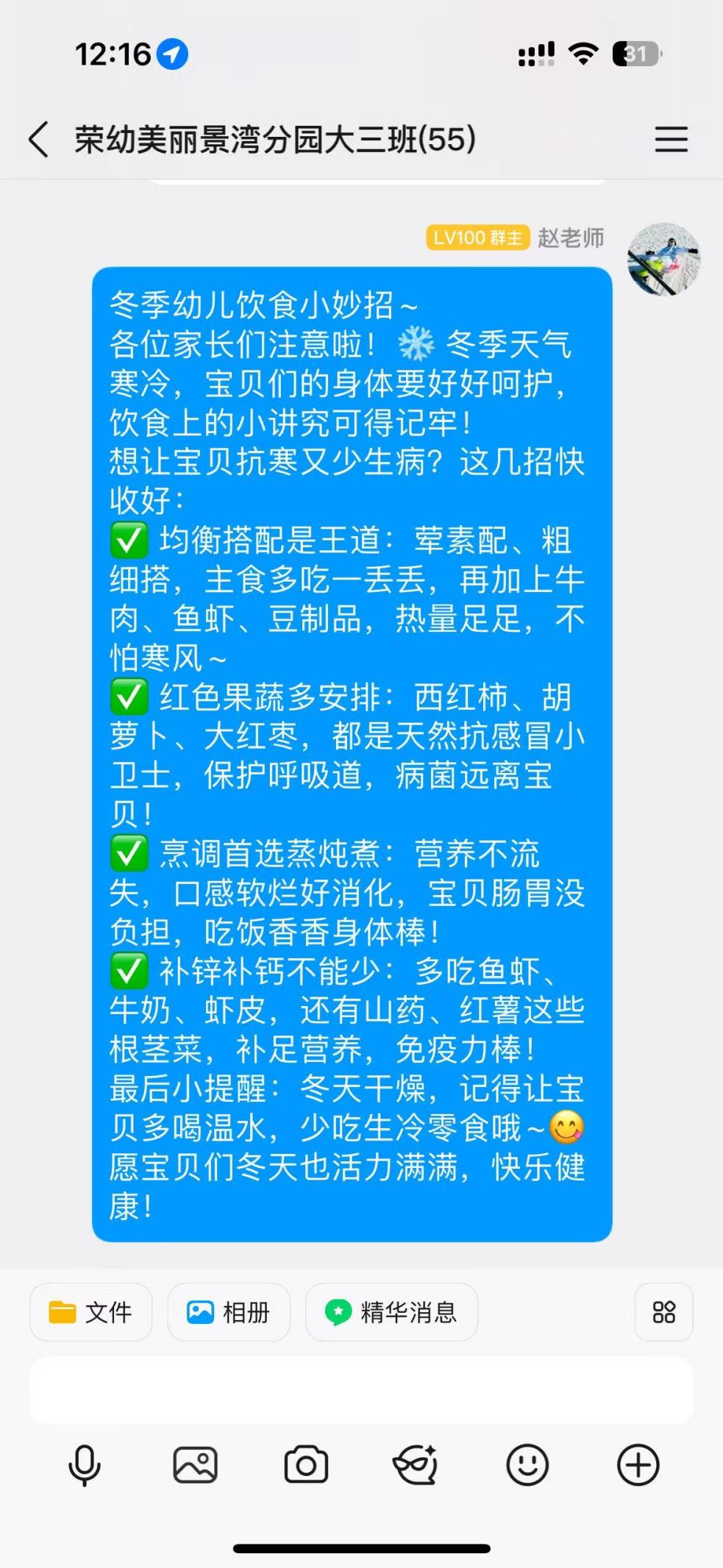Tap the back arrow to leave chat
Image resolution: width=723 pixels, height=1568 pixels.
[38, 138]
